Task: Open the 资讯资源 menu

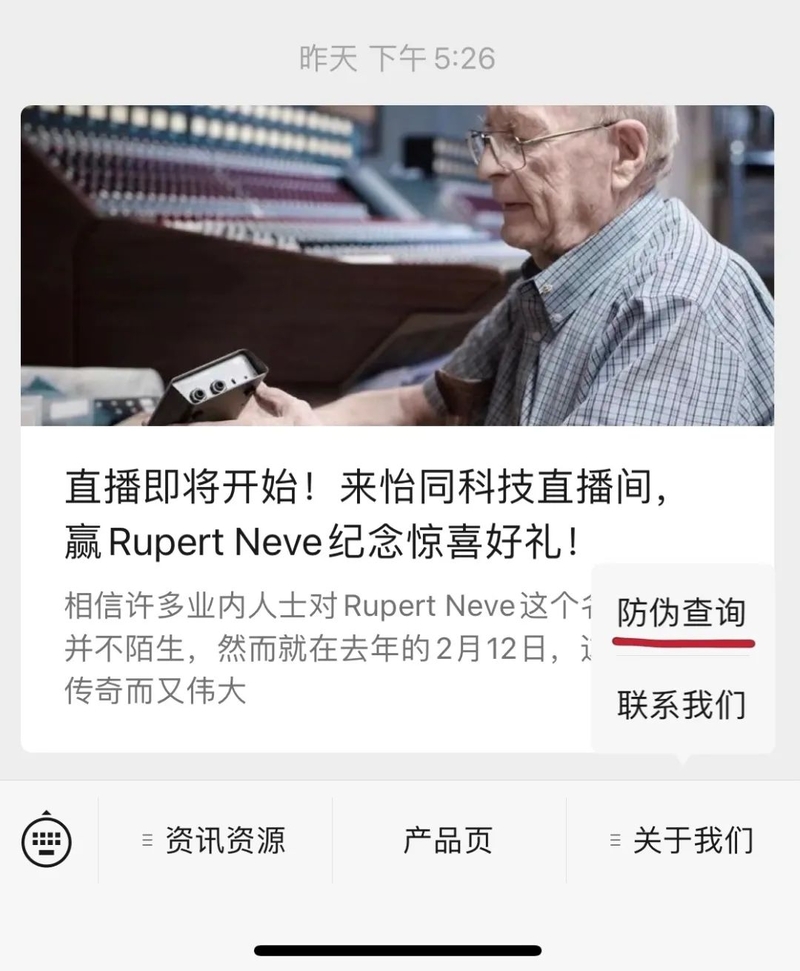Action: tap(214, 840)
